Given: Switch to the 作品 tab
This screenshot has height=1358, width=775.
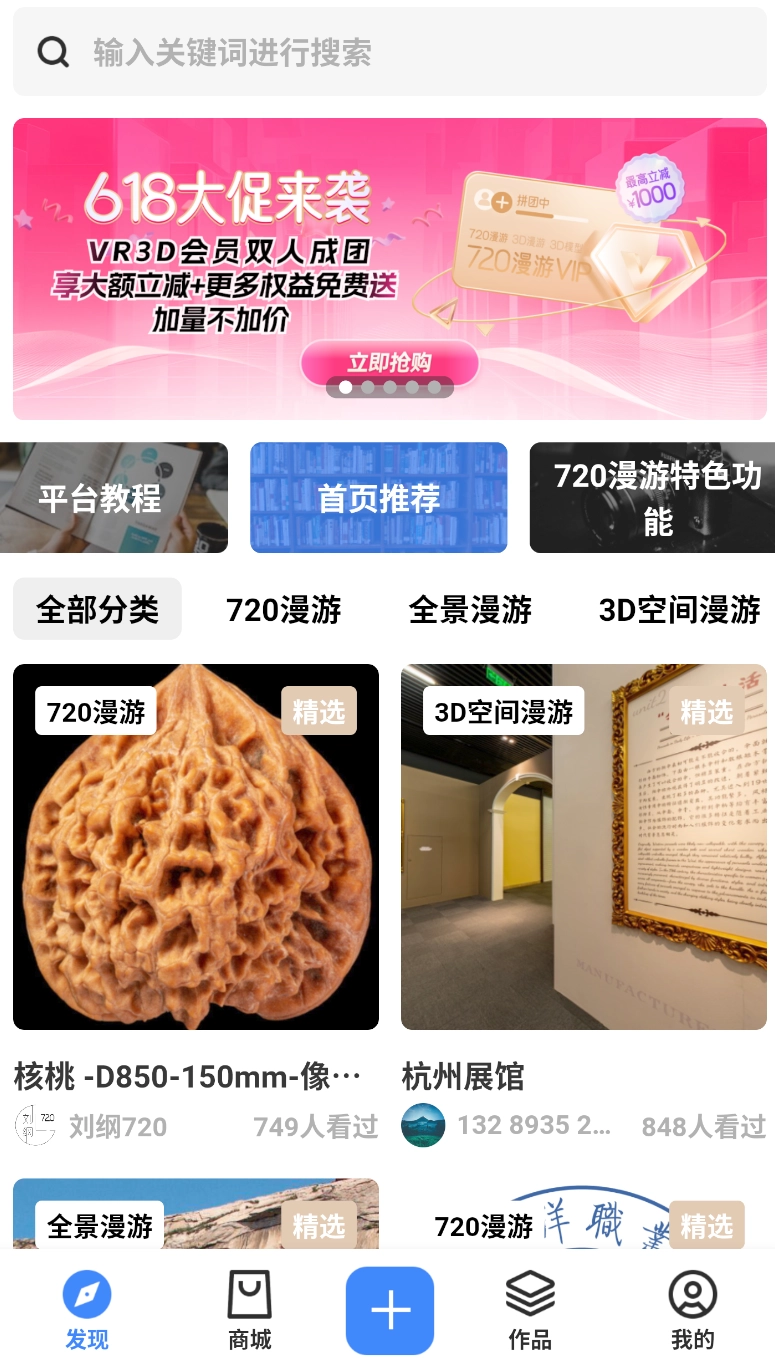Looking at the screenshot, I should pos(530,1311).
